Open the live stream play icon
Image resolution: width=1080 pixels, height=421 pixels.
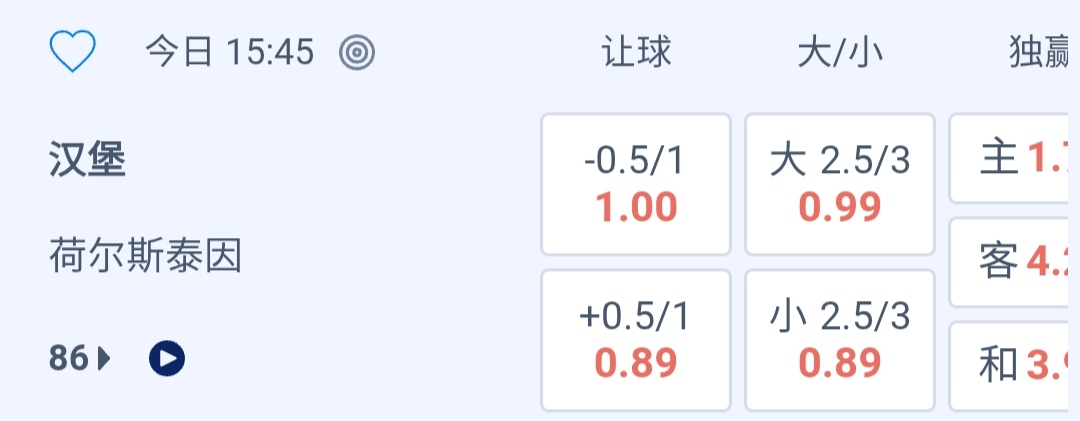point(167,357)
